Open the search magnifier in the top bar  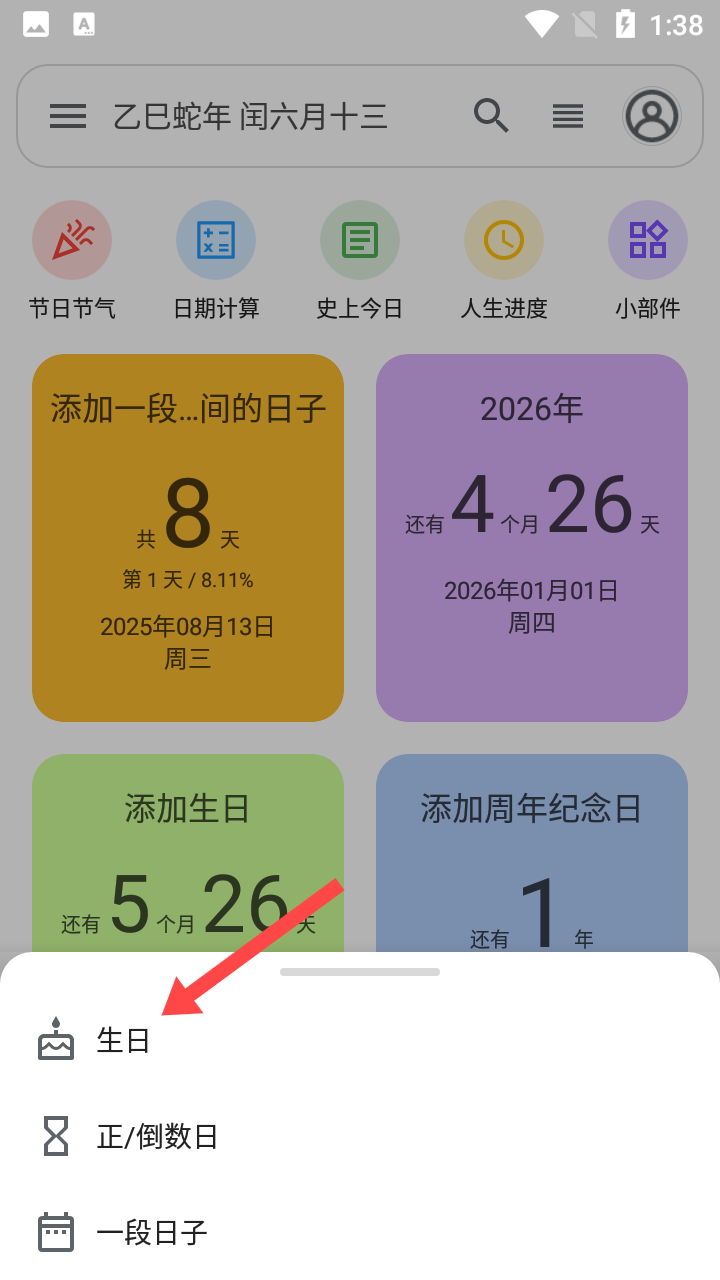tap(492, 116)
